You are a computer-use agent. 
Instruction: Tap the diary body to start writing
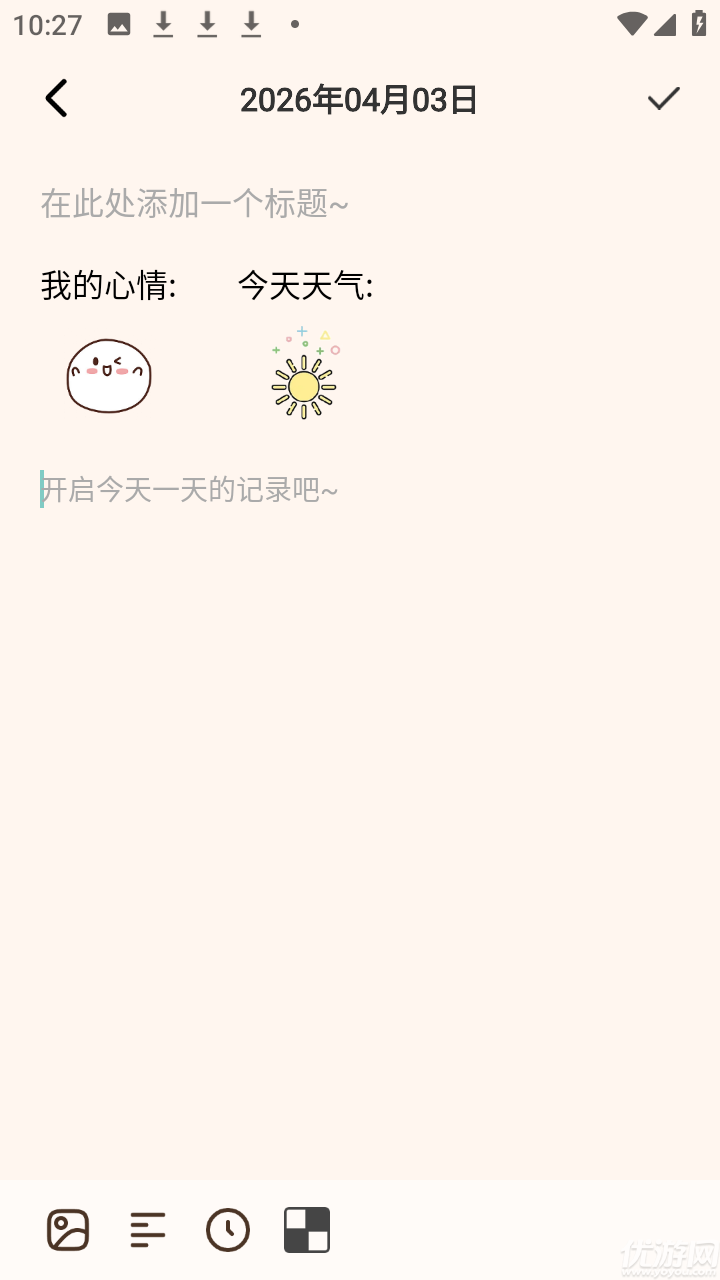pyautogui.click(x=190, y=490)
